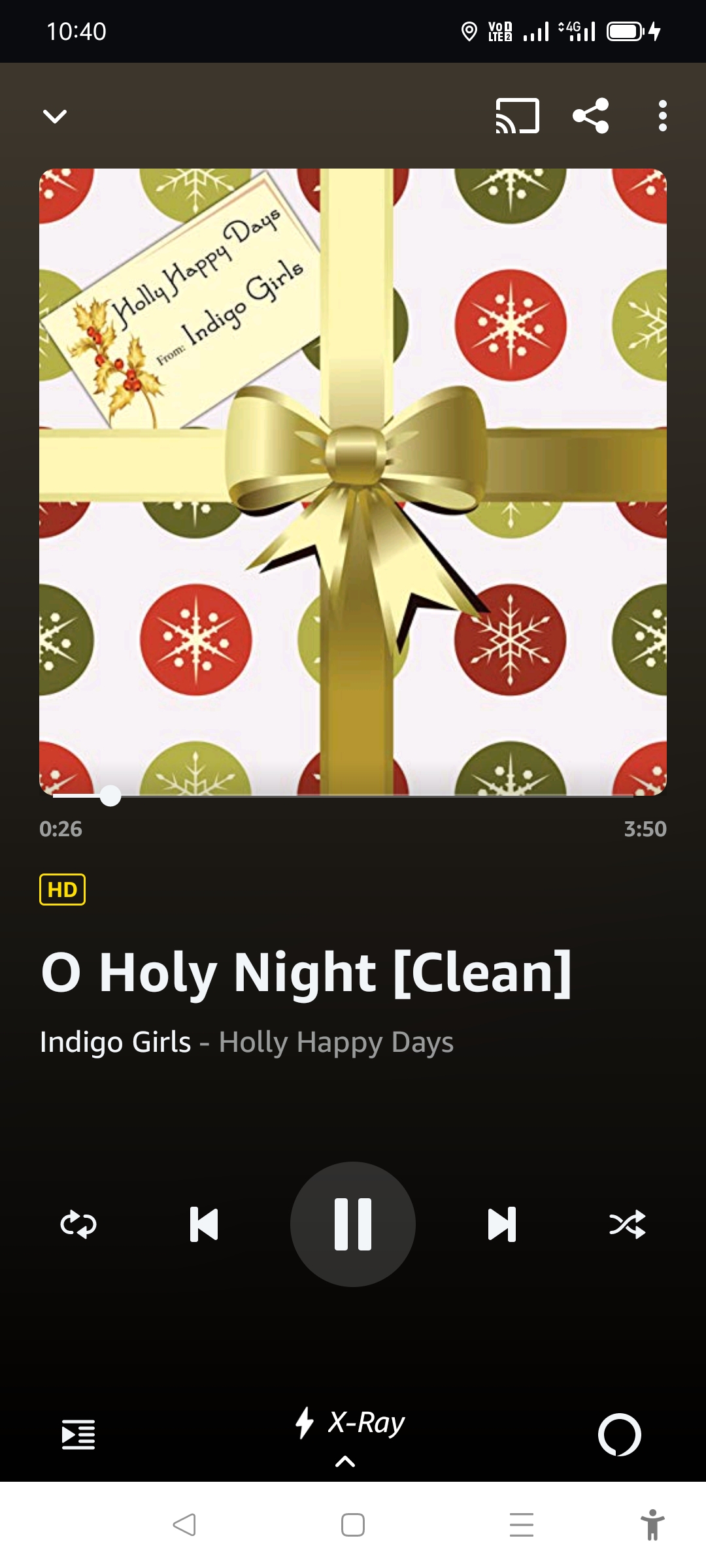Open the accessibility shortcut button

[x=652, y=1525]
